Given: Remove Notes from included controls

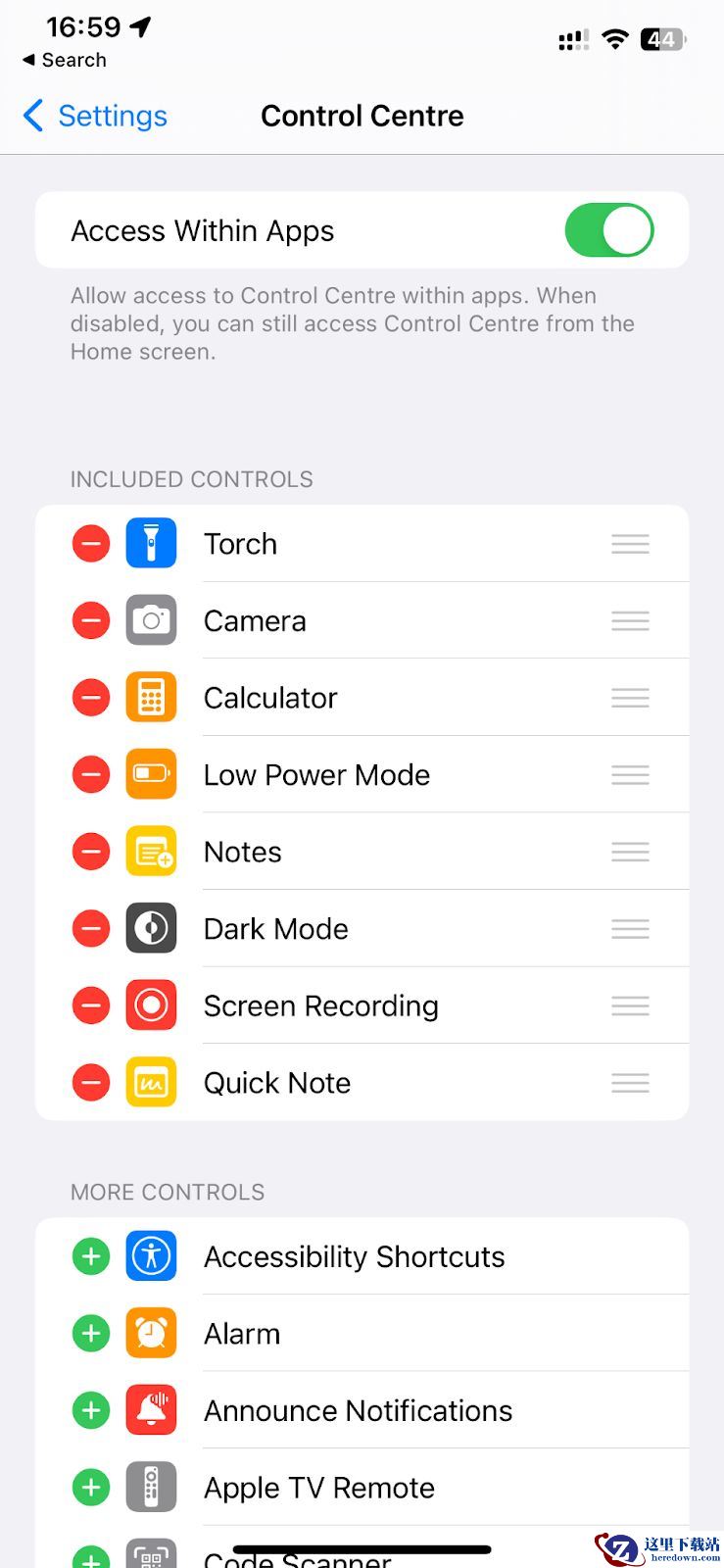Looking at the screenshot, I should coord(91,852).
